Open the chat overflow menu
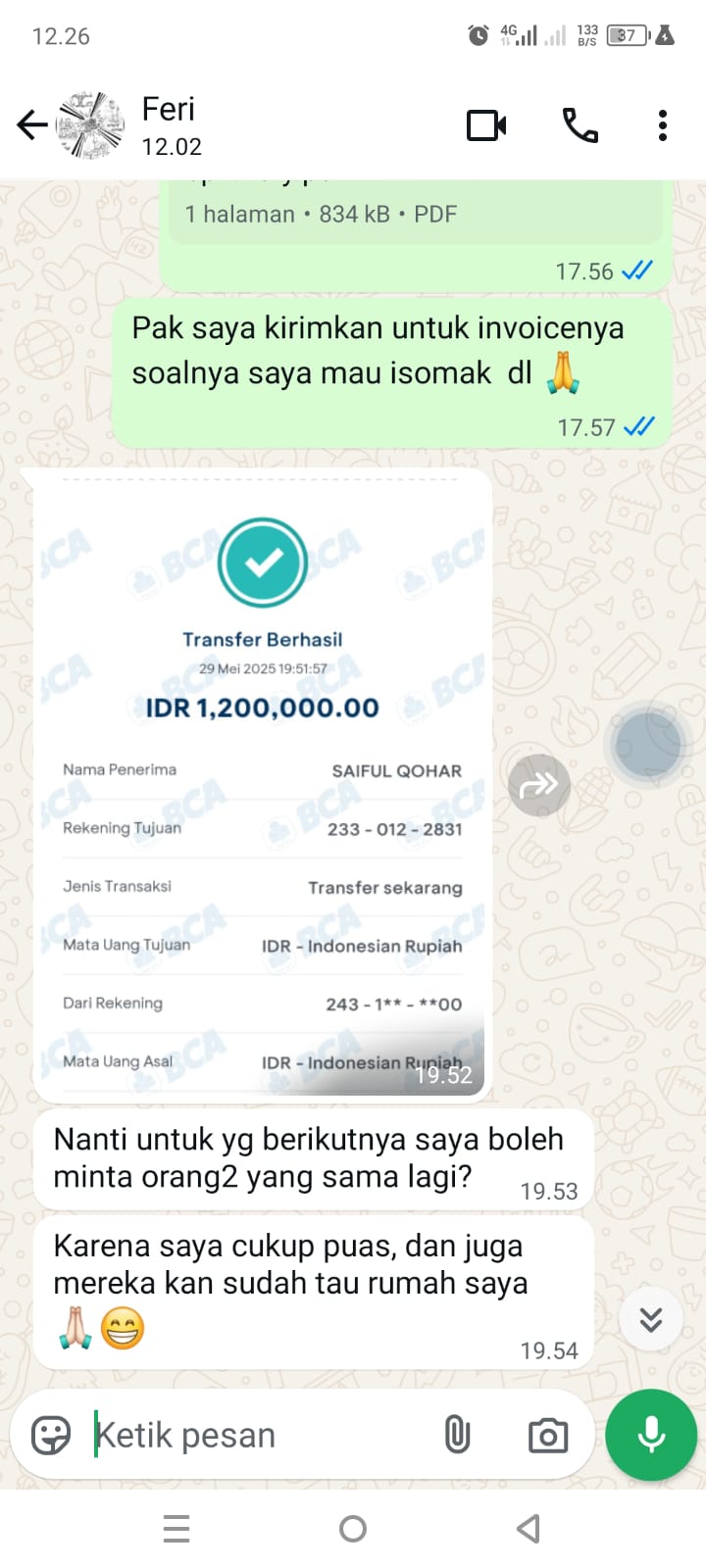This screenshot has height=1568, width=706. (663, 125)
